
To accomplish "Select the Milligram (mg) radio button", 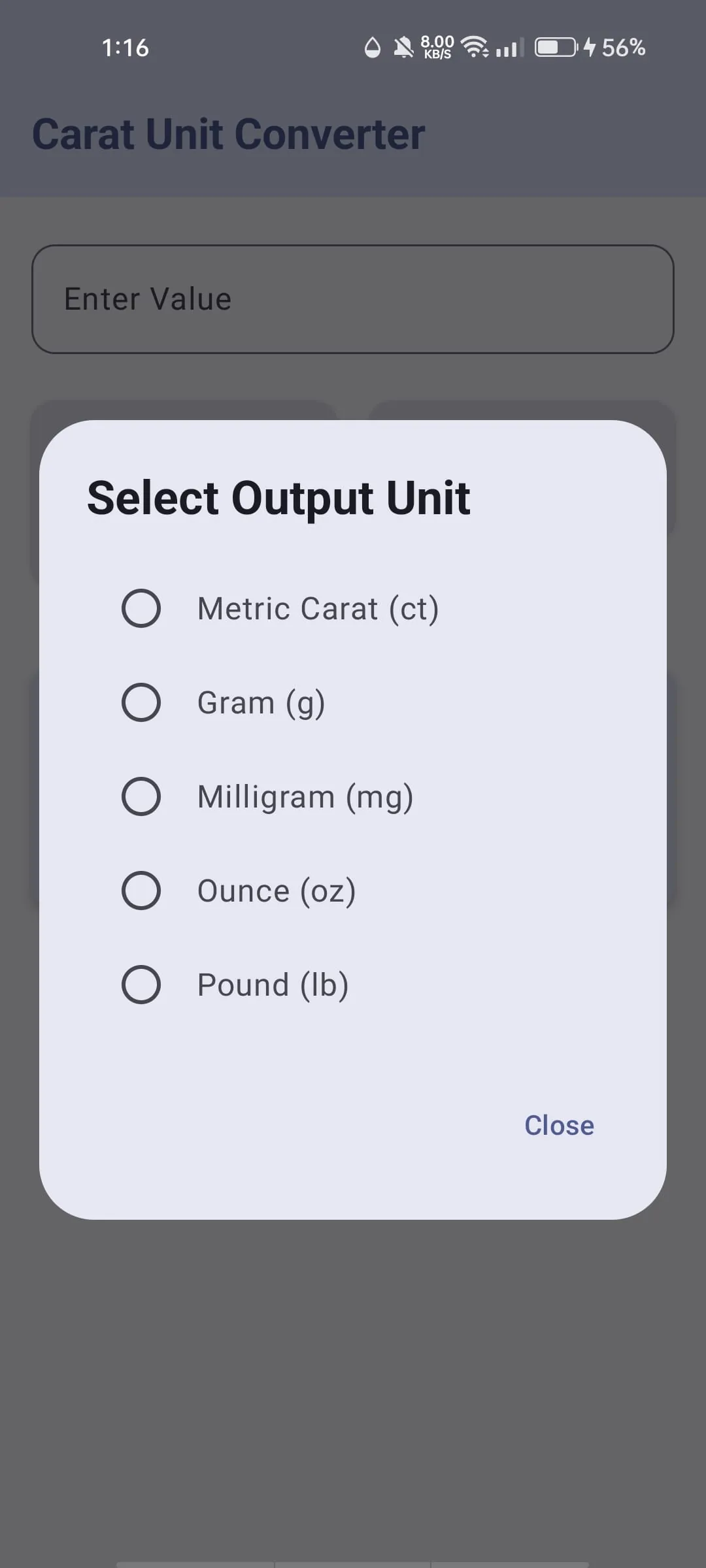I will tap(142, 796).
